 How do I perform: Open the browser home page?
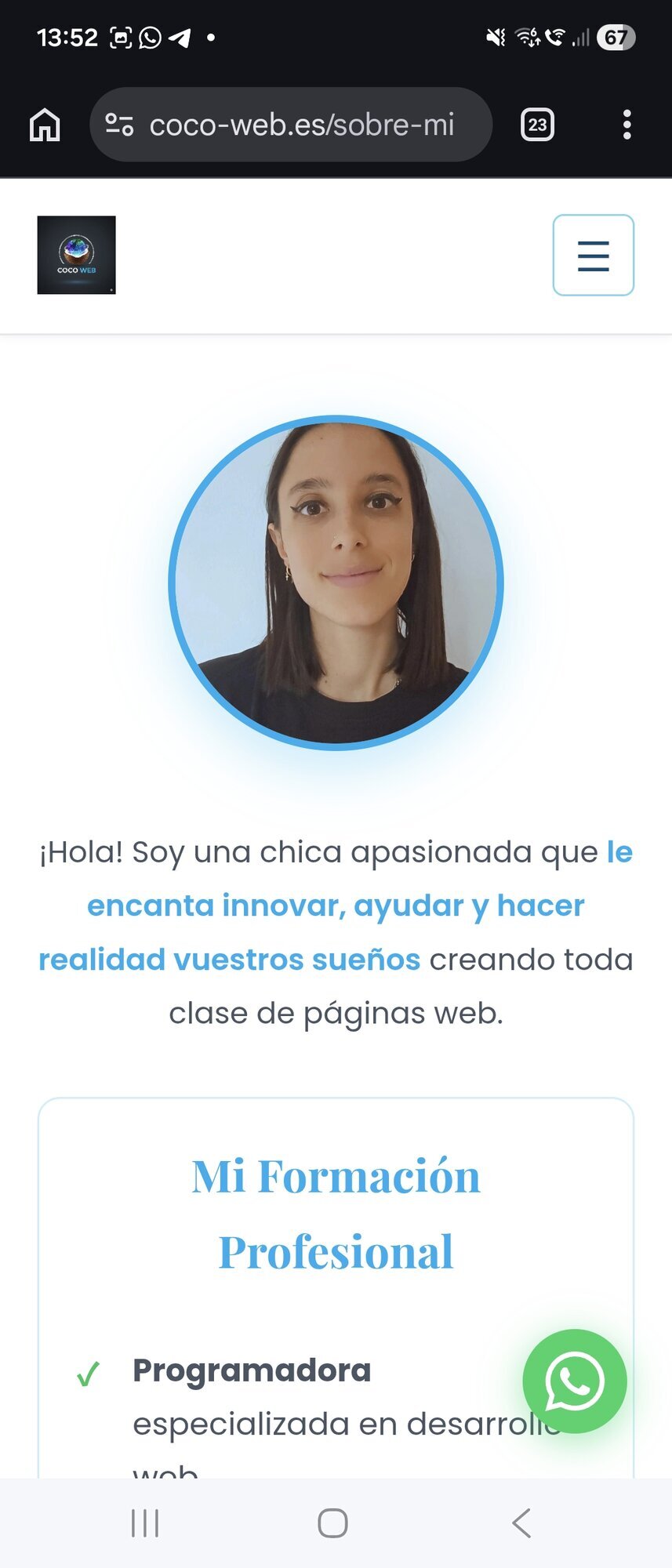pyautogui.click(x=45, y=125)
